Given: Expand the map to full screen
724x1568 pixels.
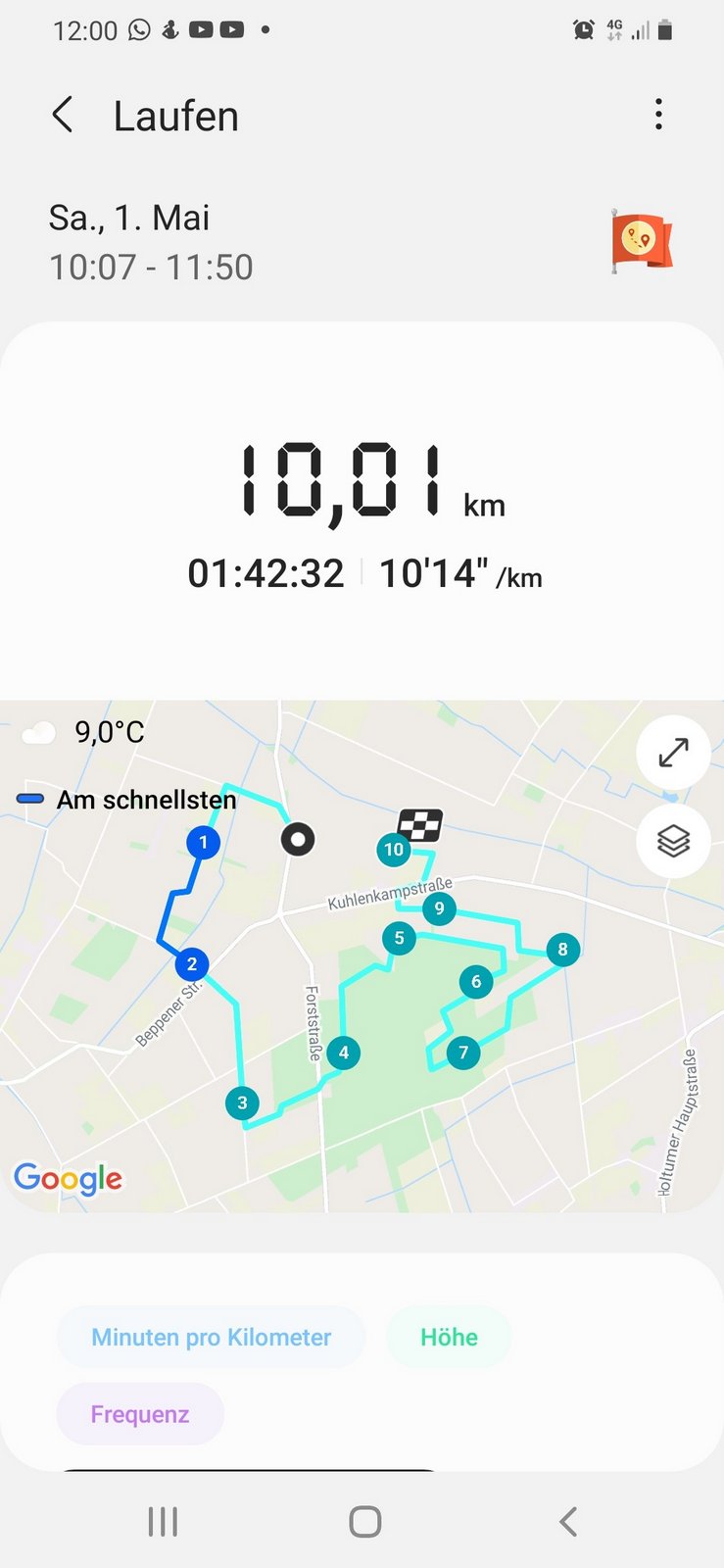Looking at the screenshot, I should click(673, 753).
